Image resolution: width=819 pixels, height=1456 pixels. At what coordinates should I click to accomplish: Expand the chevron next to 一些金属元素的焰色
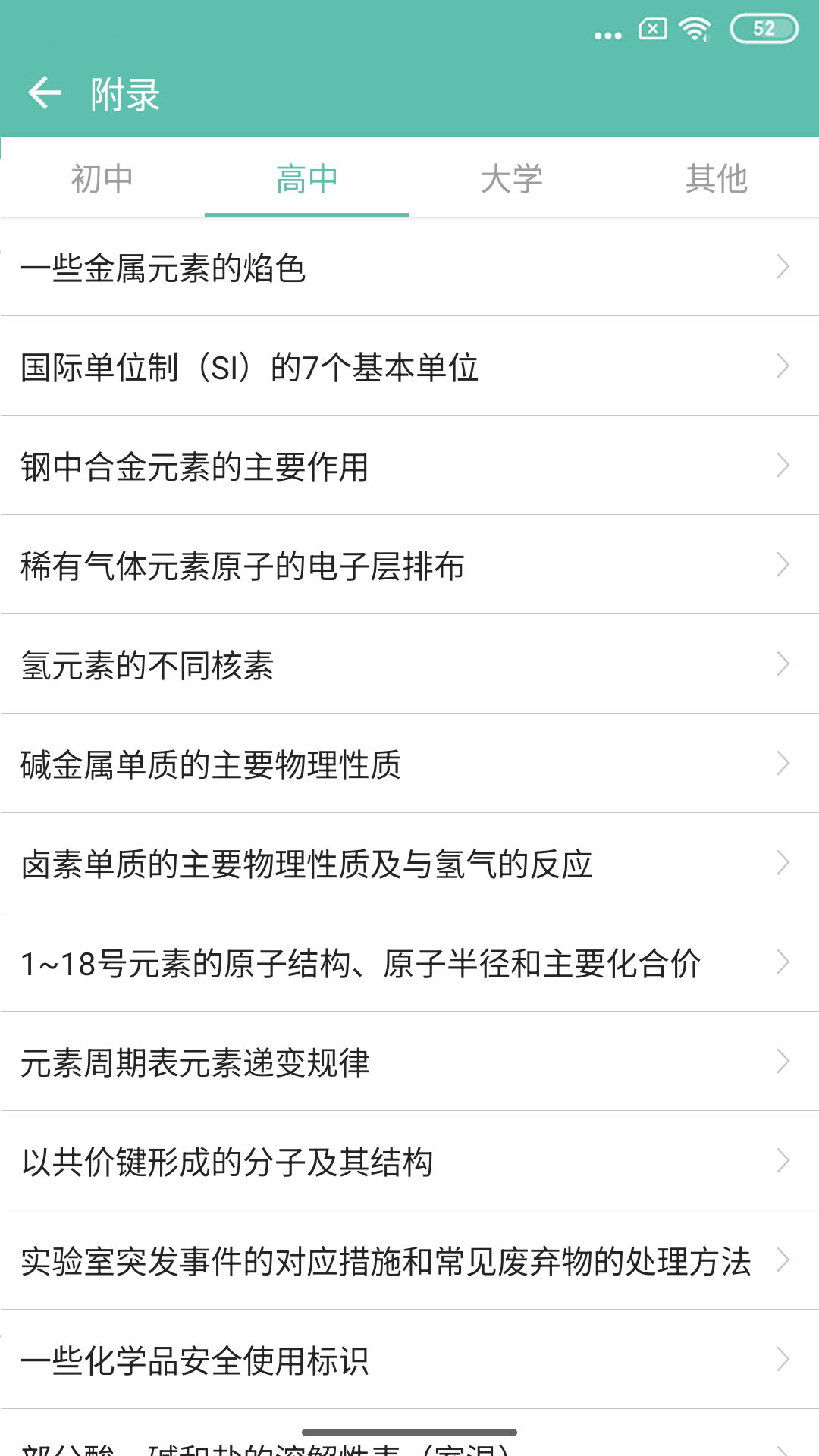(784, 266)
